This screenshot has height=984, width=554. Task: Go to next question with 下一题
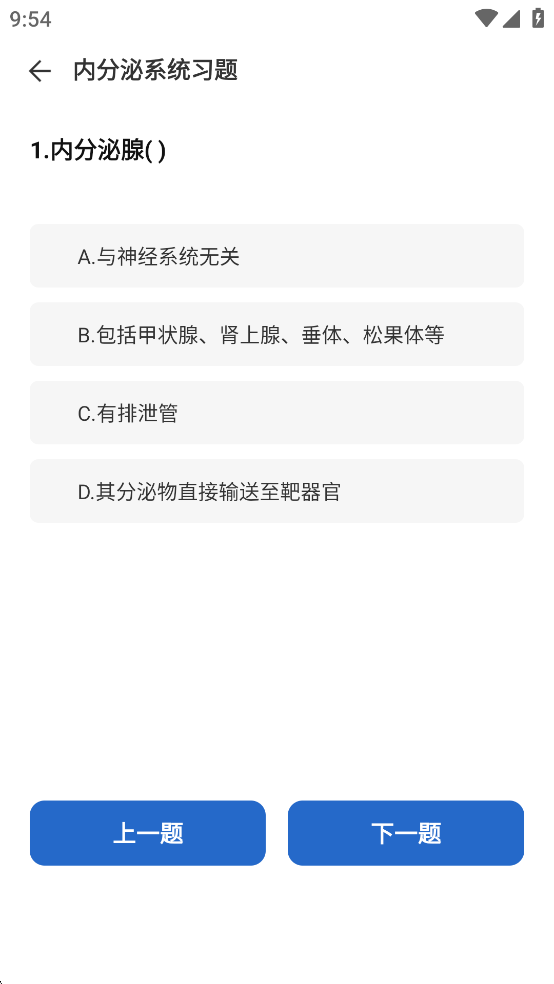406,833
